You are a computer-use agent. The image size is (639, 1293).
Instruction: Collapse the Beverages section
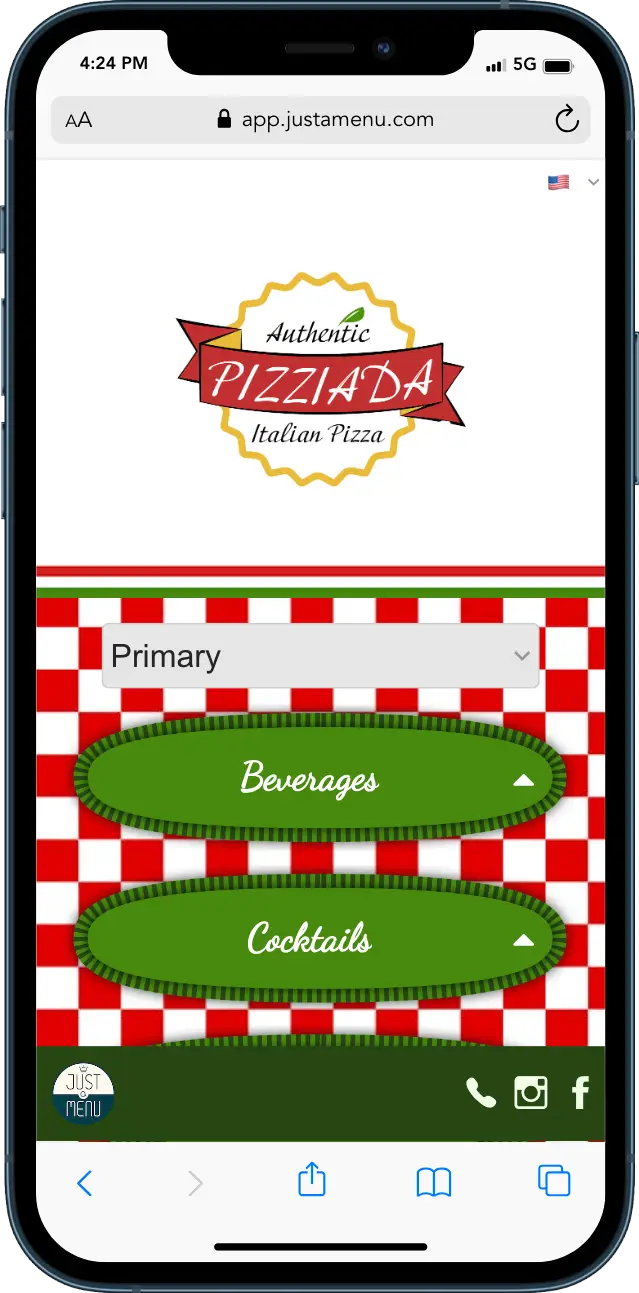[320, 778]
